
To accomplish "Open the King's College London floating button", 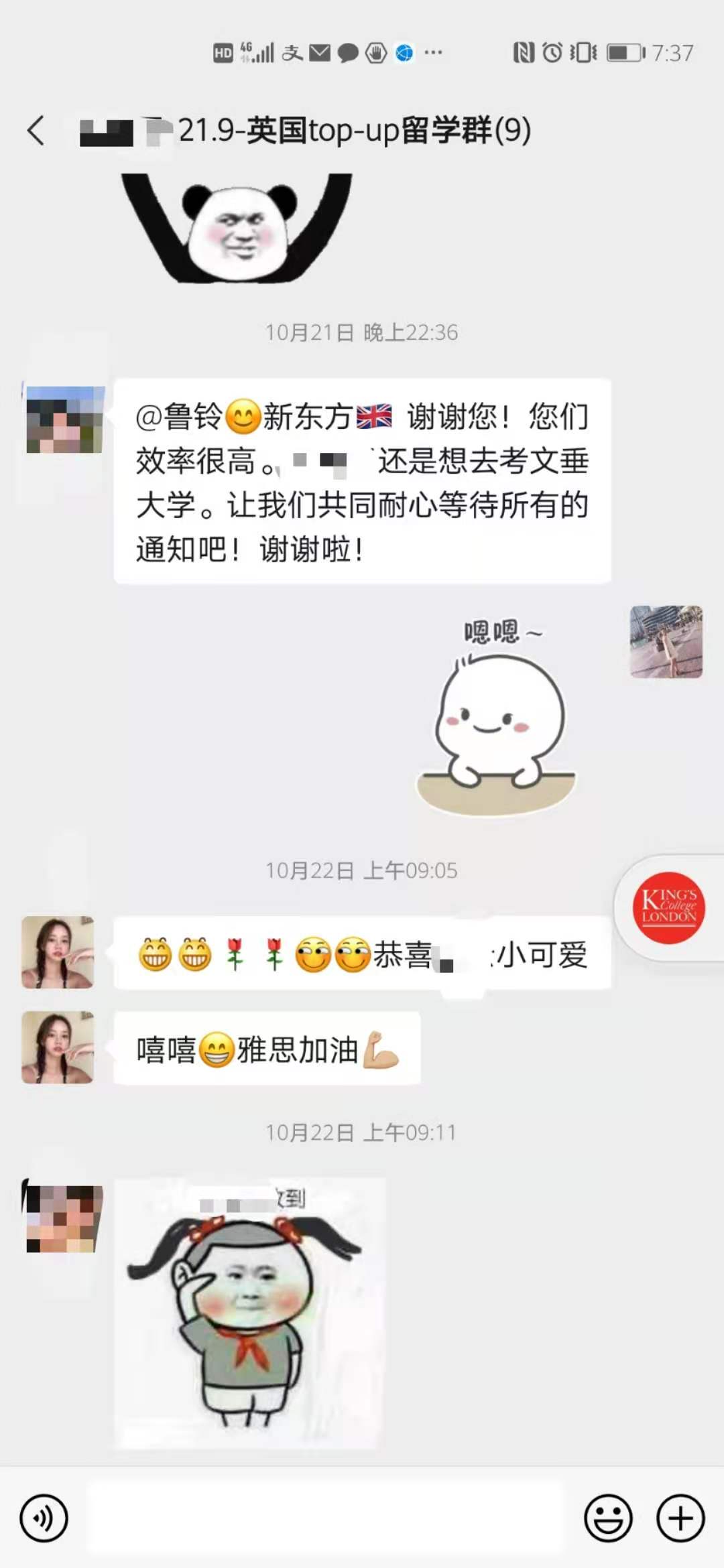I will [x=669, y=908].
